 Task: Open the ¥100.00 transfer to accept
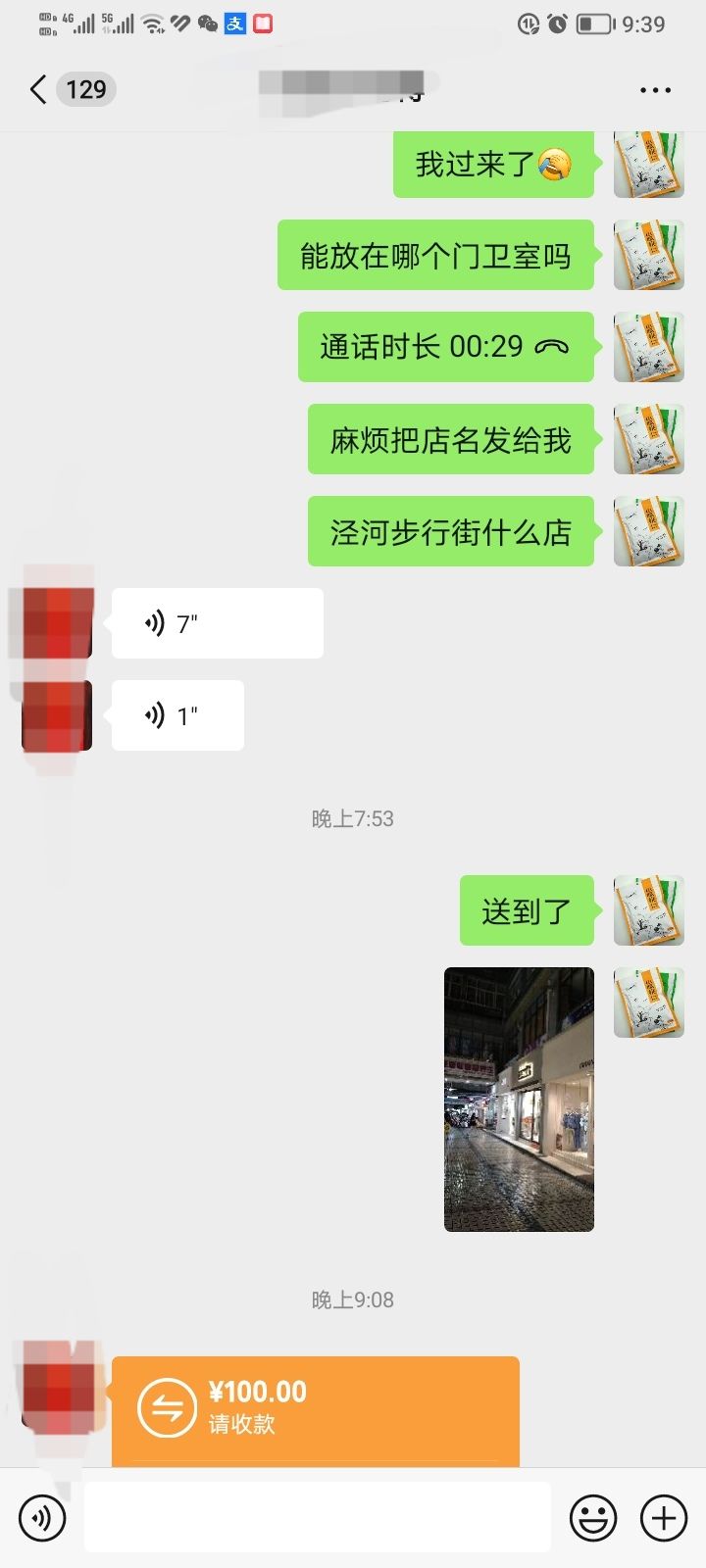(x=315, y=1409)
